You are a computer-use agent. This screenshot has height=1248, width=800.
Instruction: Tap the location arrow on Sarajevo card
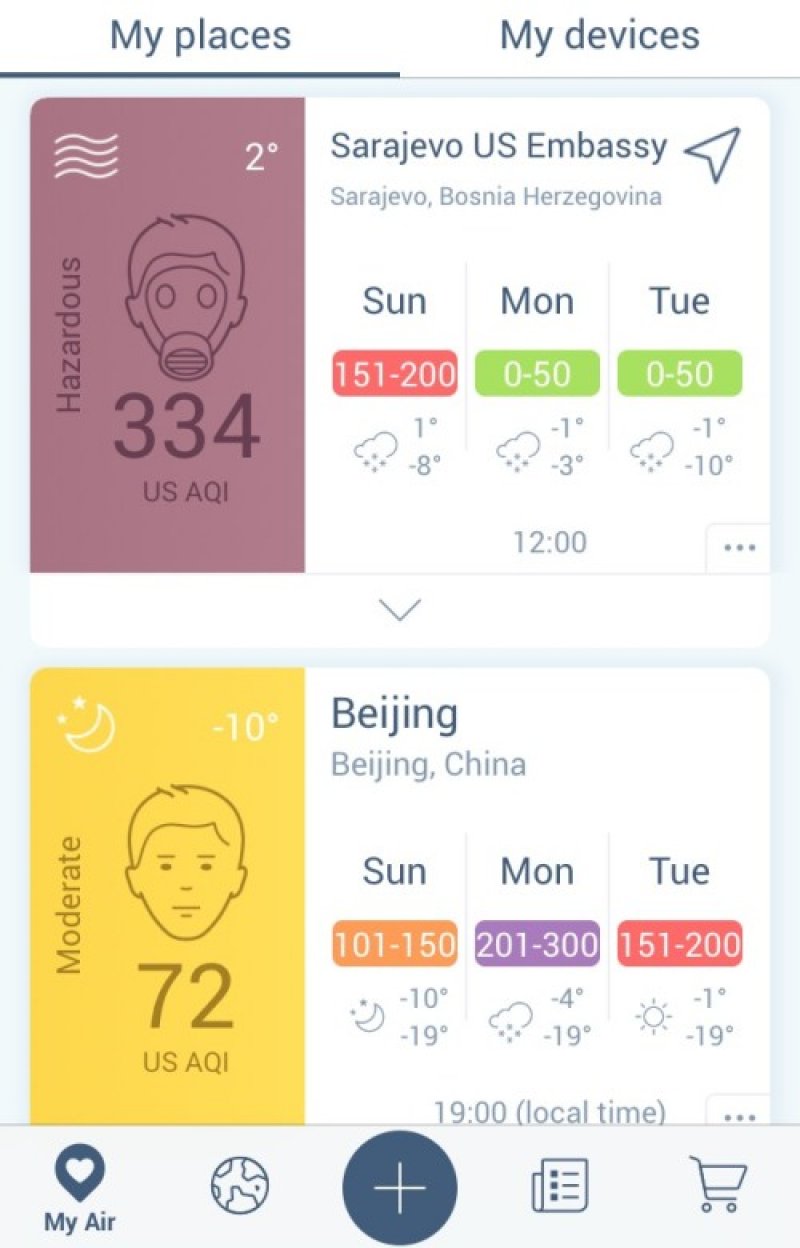712,154
